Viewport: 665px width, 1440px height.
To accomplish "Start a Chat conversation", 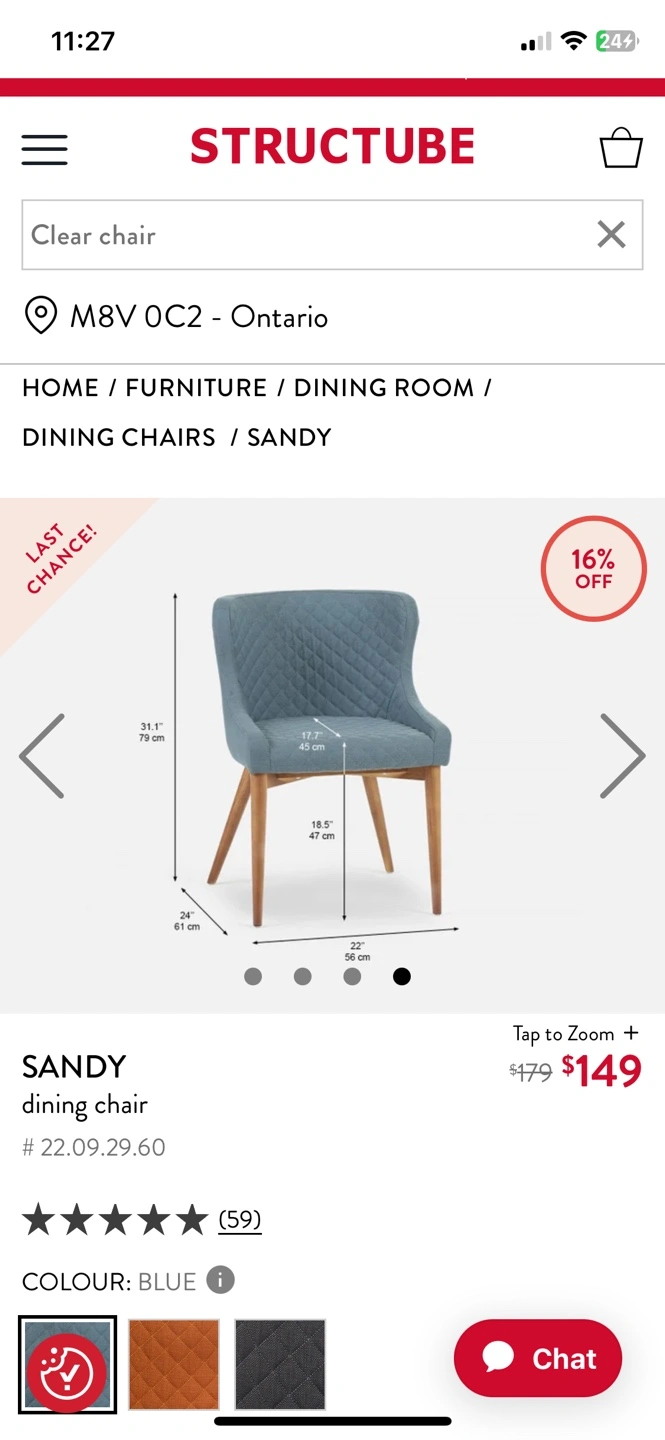I will [x=538, y=1358].
